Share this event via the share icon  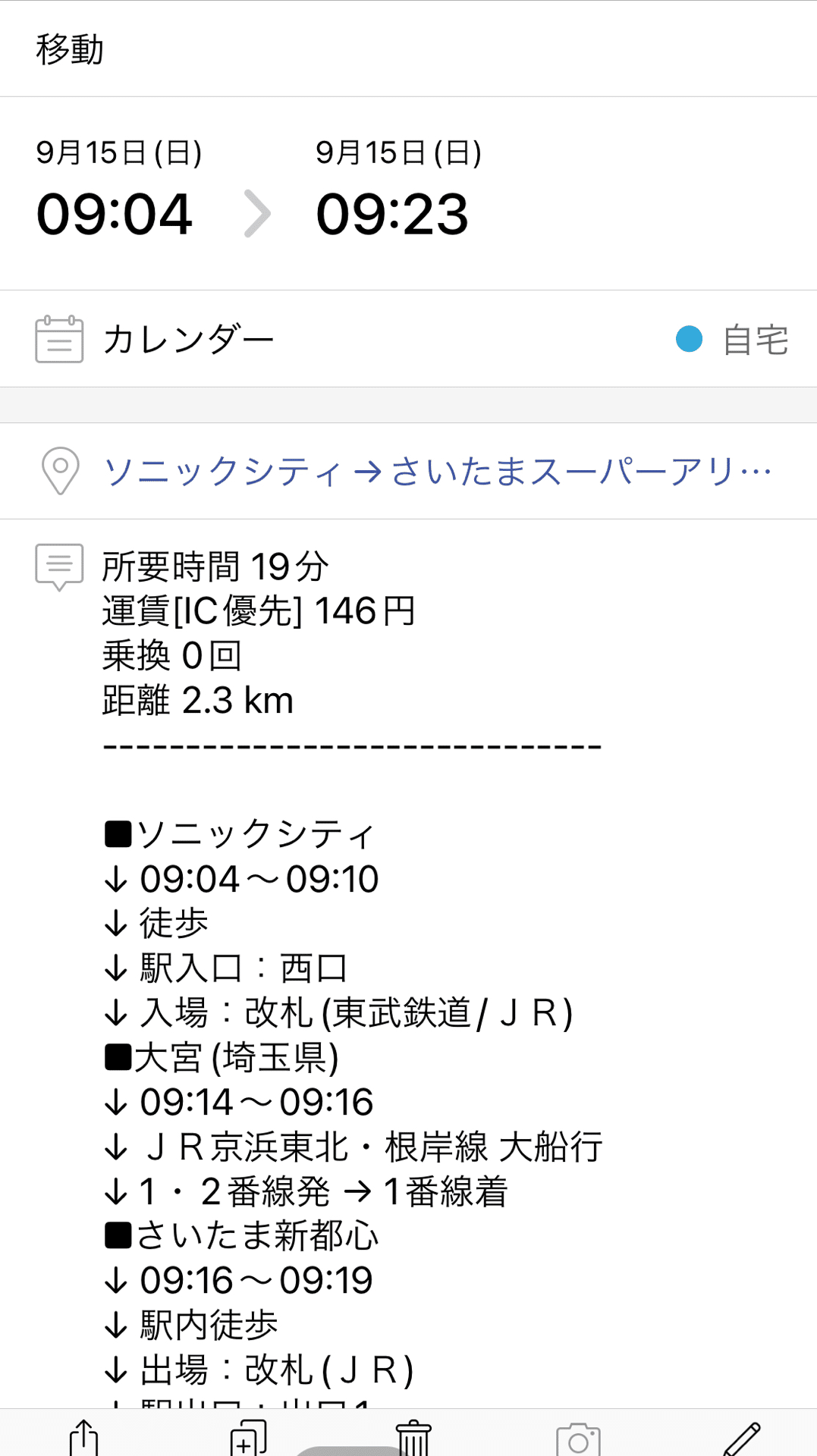83,1437
